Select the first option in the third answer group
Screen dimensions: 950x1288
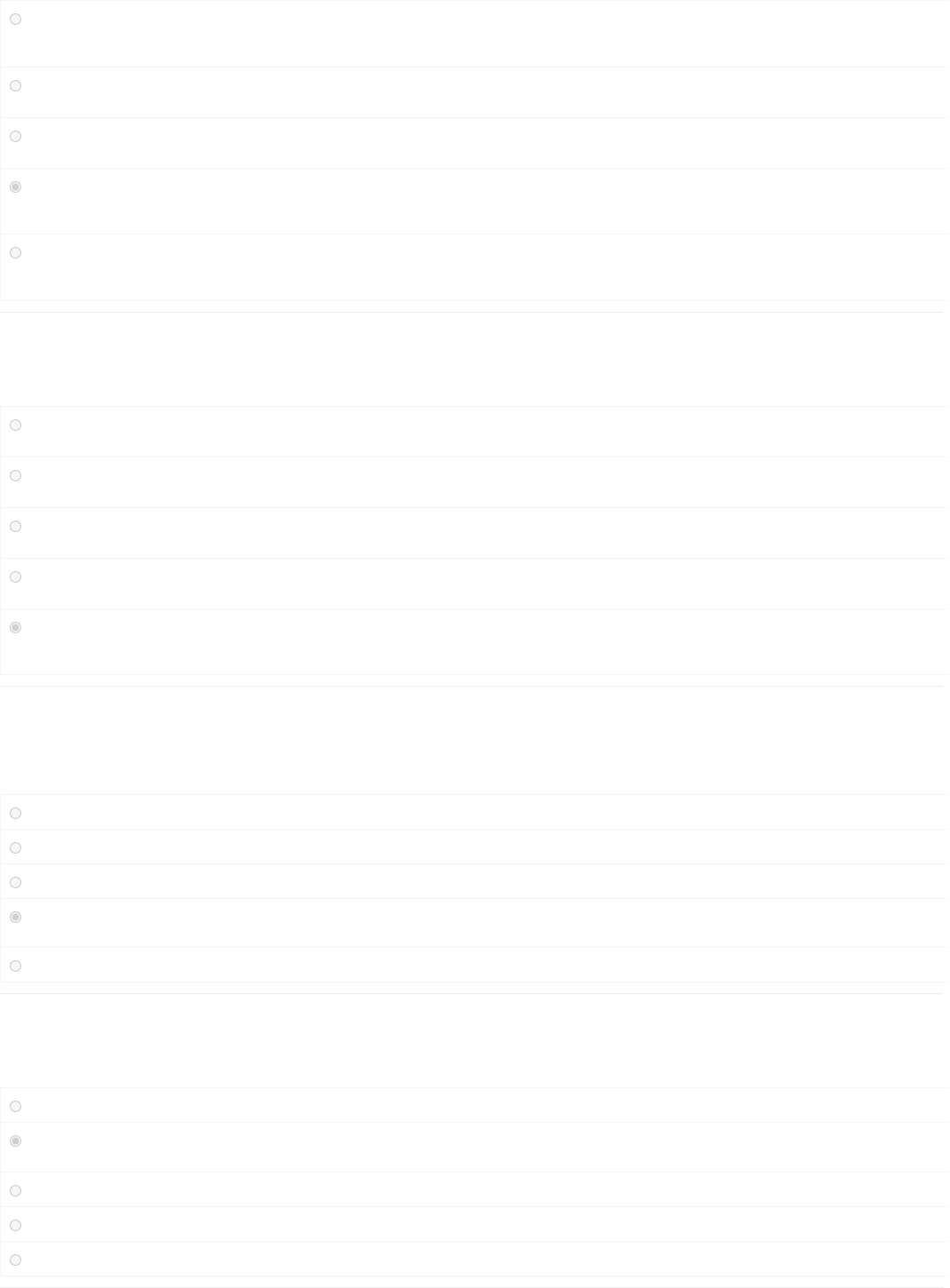pyautogui.click(x=15, y=814)
